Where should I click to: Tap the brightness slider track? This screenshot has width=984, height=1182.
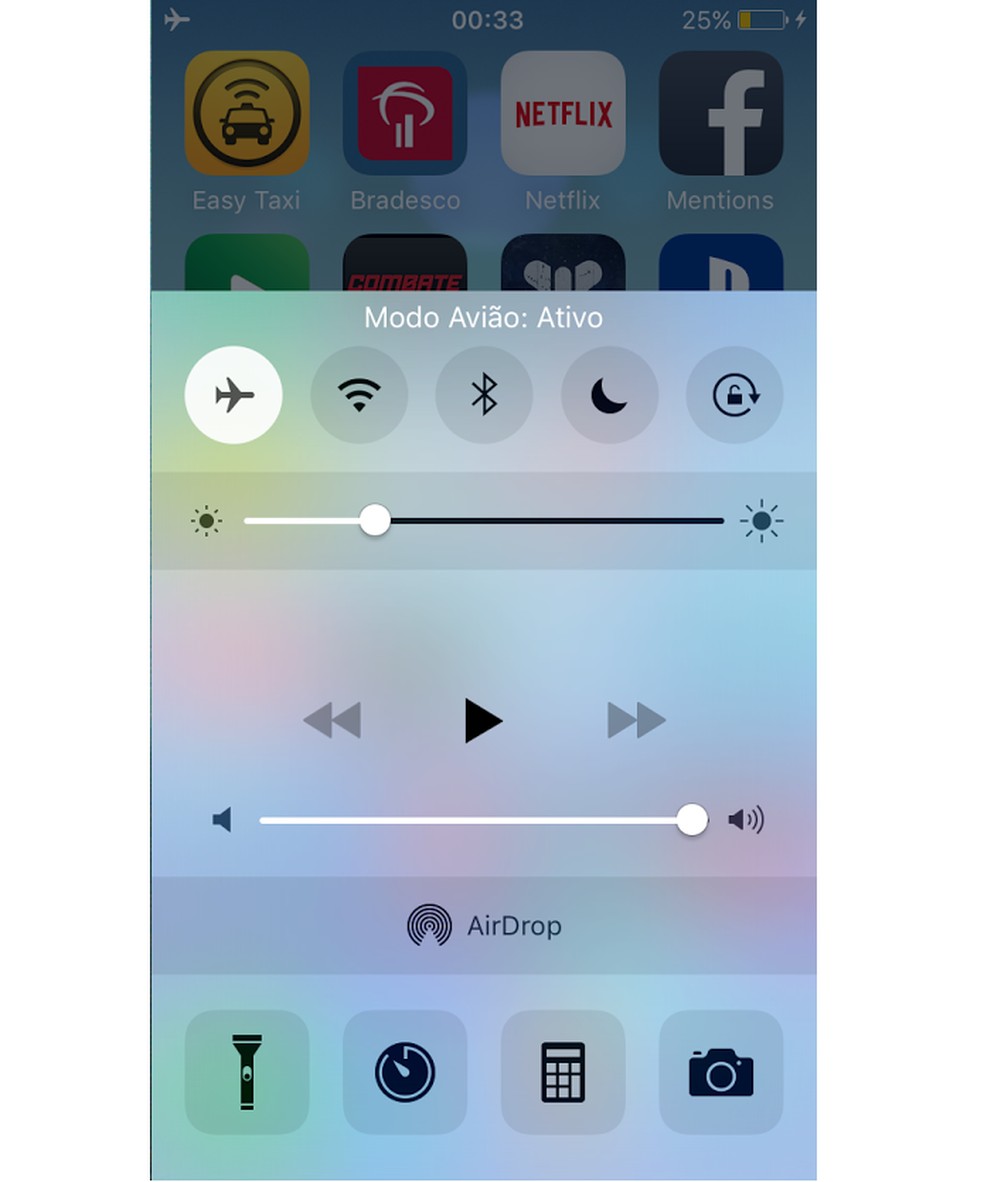tap(550, 521)
